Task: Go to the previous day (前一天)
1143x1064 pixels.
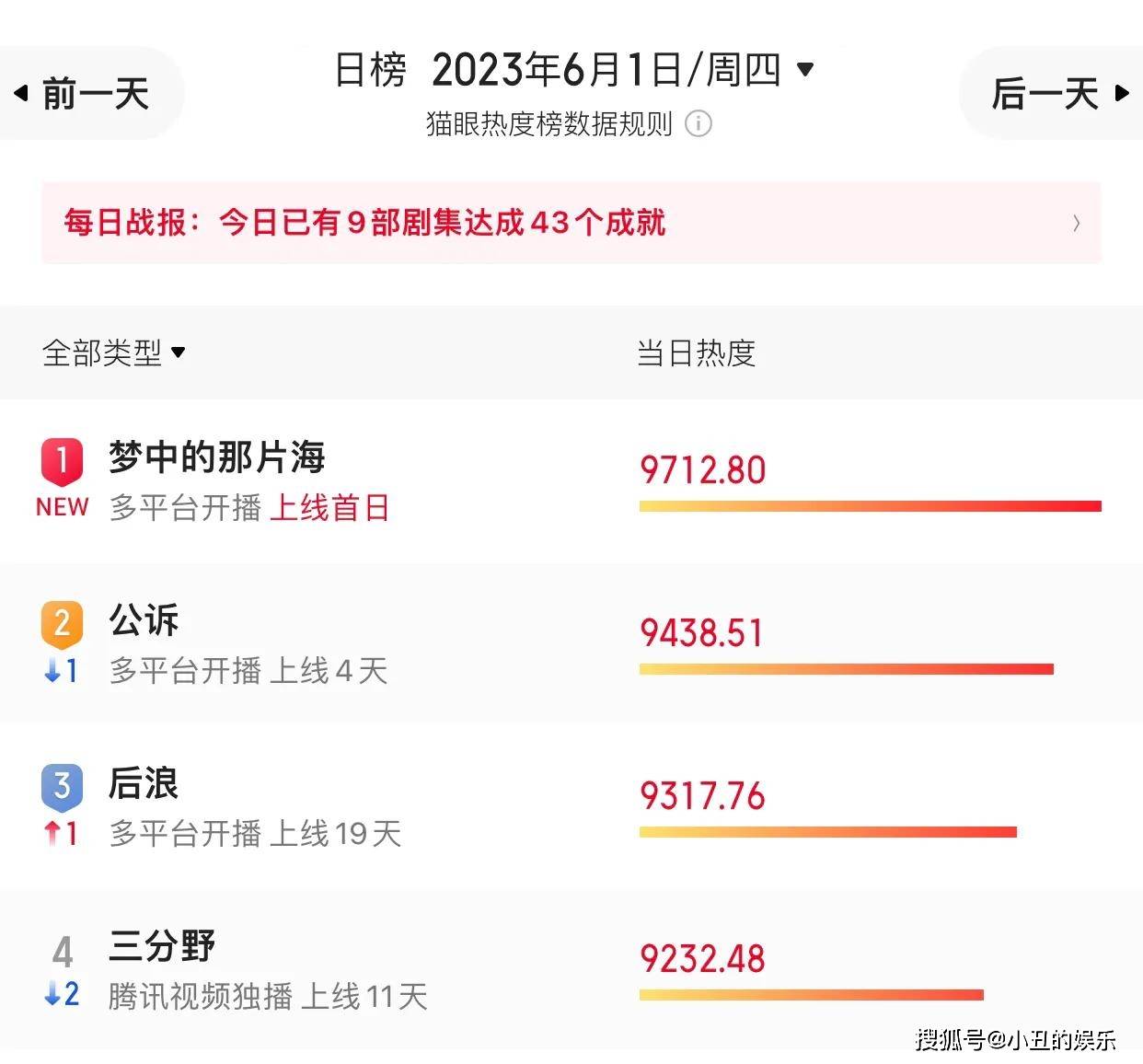Action: (x=83, y=94)
